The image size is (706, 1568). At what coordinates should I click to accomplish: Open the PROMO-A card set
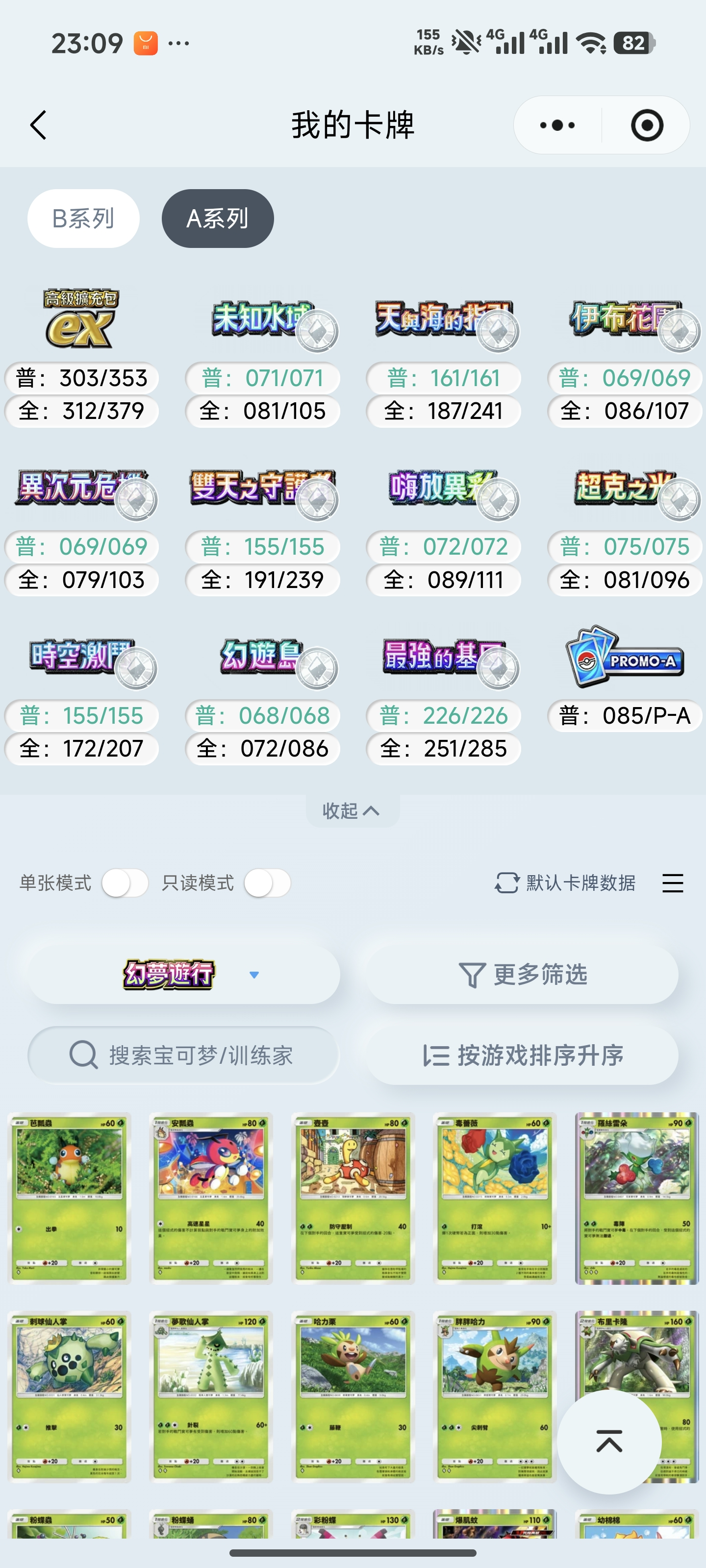coord(624,658)
